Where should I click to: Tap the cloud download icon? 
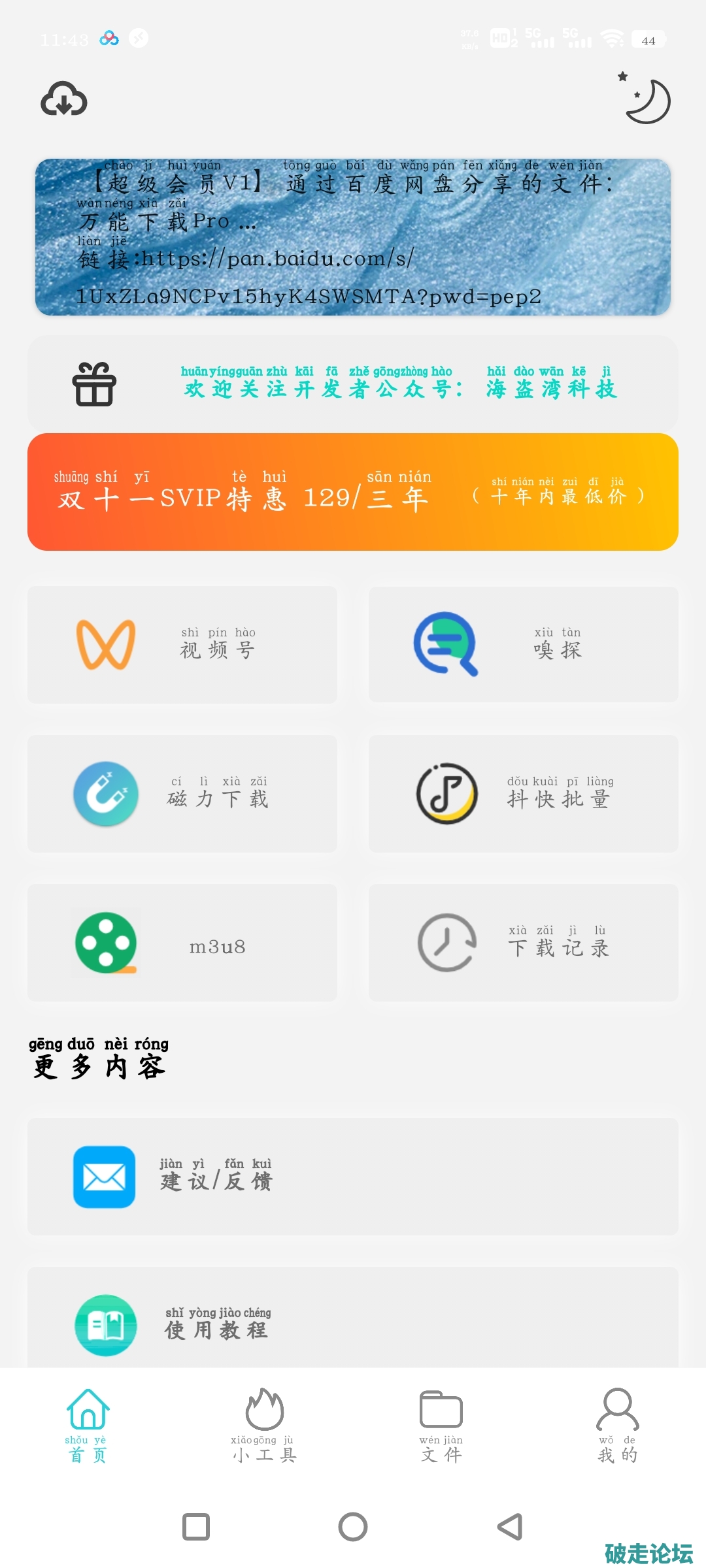[64, 100]
